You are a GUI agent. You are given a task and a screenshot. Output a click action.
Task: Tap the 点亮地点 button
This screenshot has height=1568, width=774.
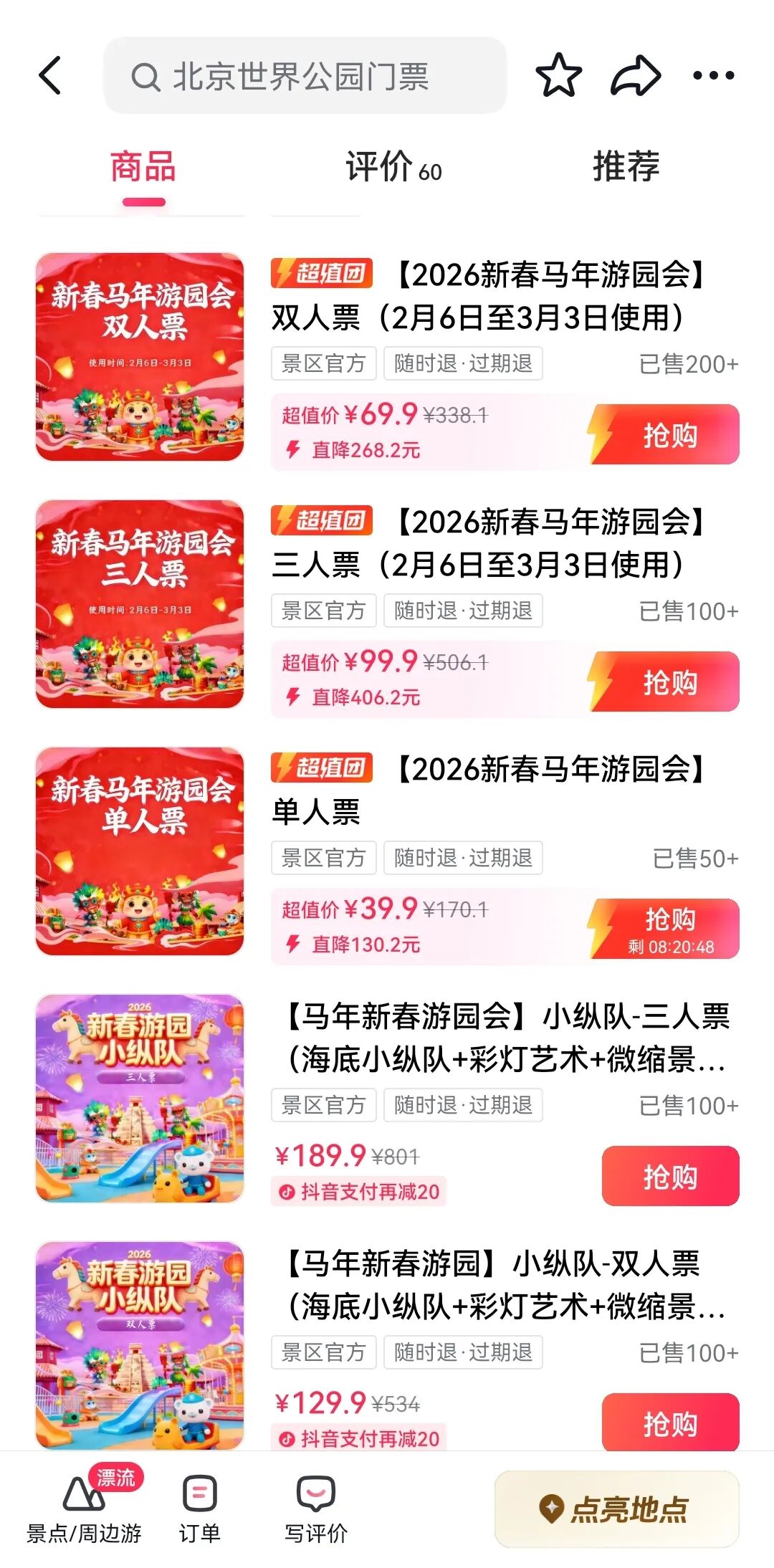point(616,1509)
